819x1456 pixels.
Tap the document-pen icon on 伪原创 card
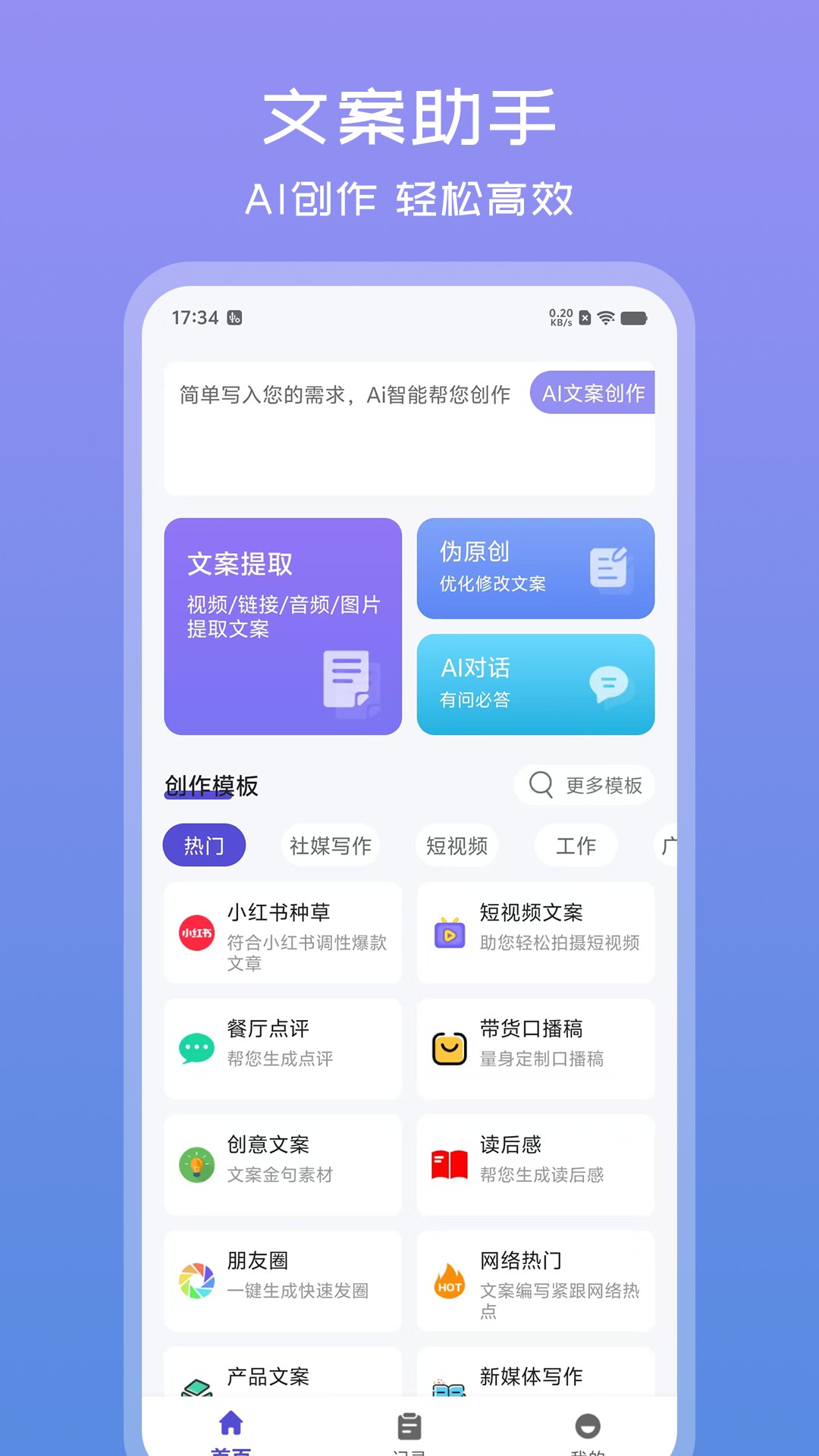point(608,567)
